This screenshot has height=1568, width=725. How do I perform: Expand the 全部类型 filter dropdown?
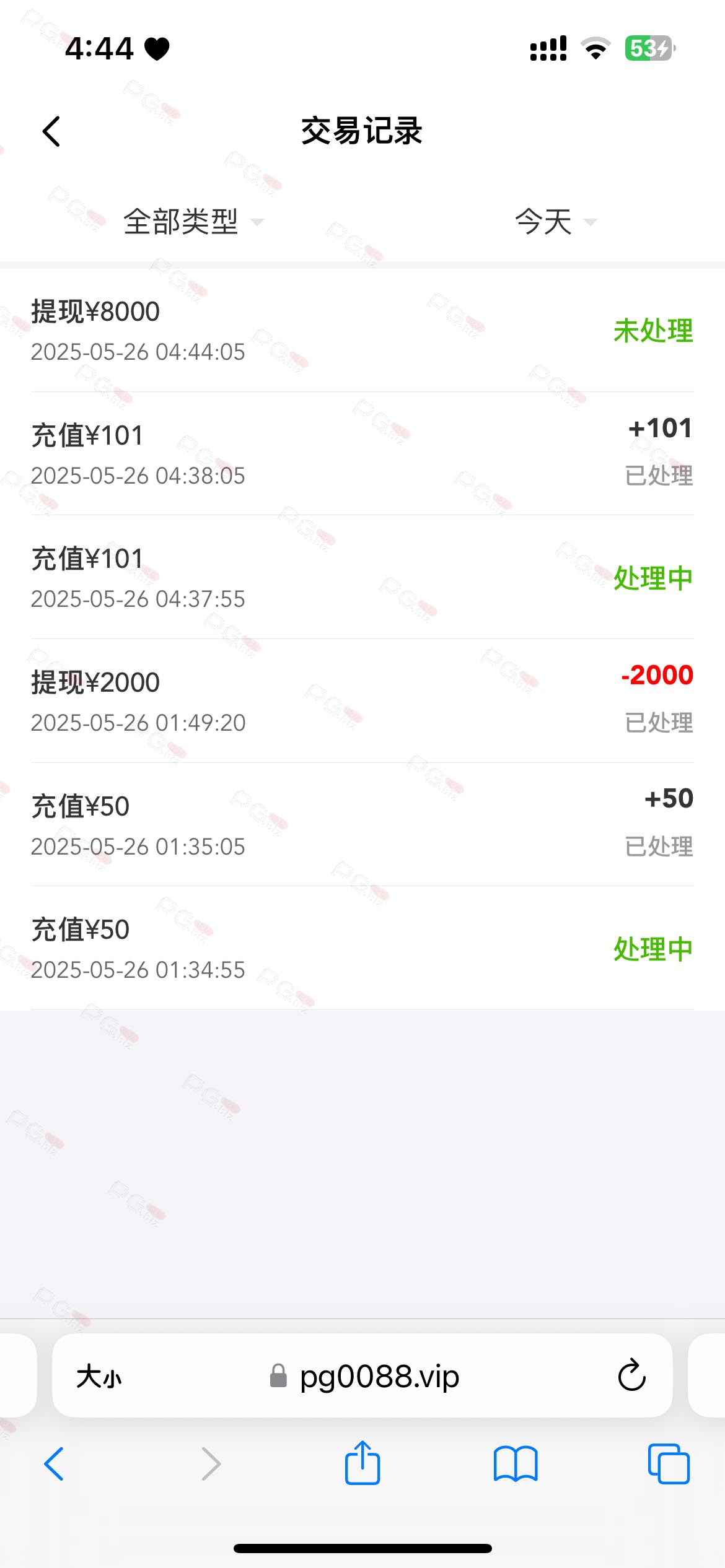pyautogui.click(x=193, y=222)
